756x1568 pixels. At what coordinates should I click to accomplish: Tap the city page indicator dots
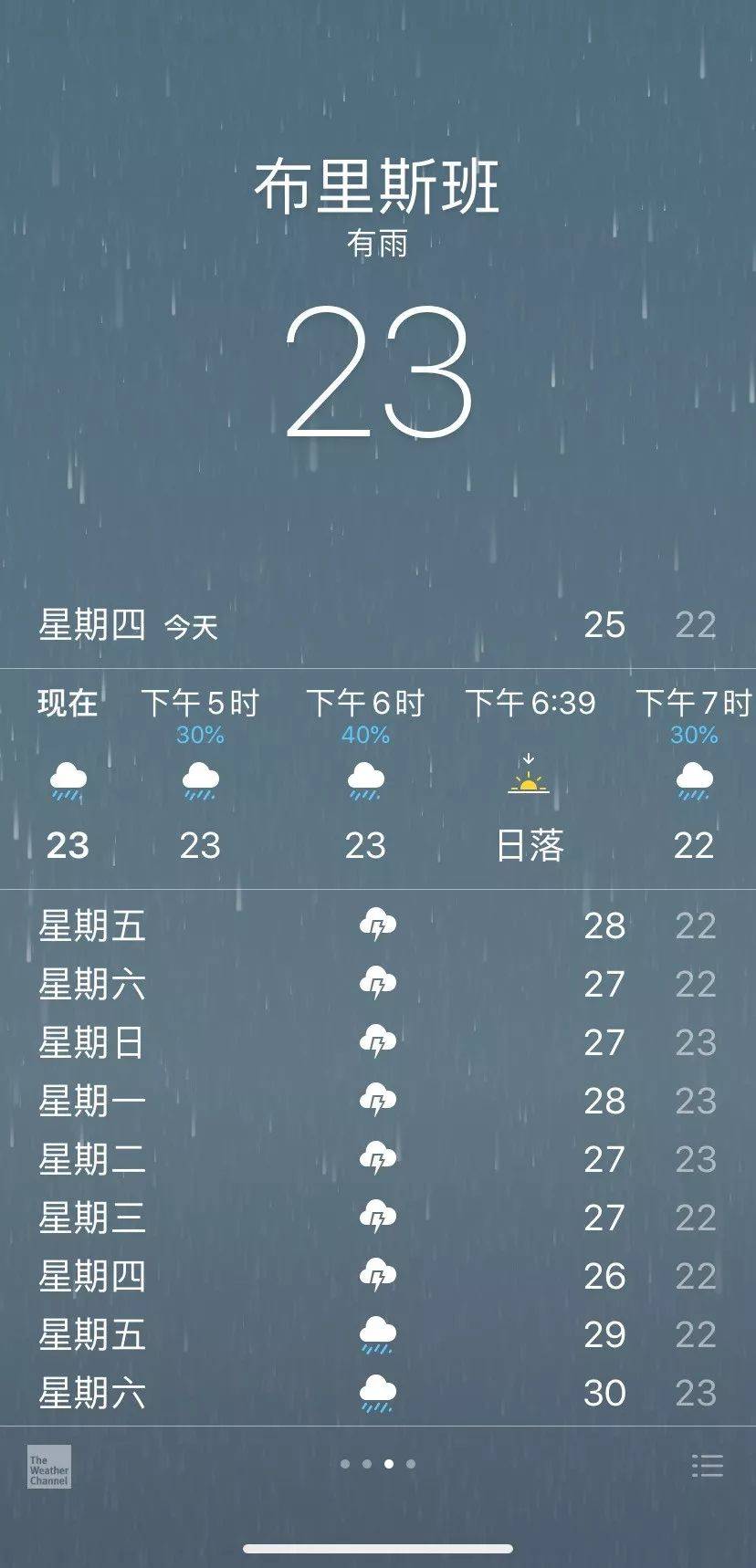(378, 1464)
